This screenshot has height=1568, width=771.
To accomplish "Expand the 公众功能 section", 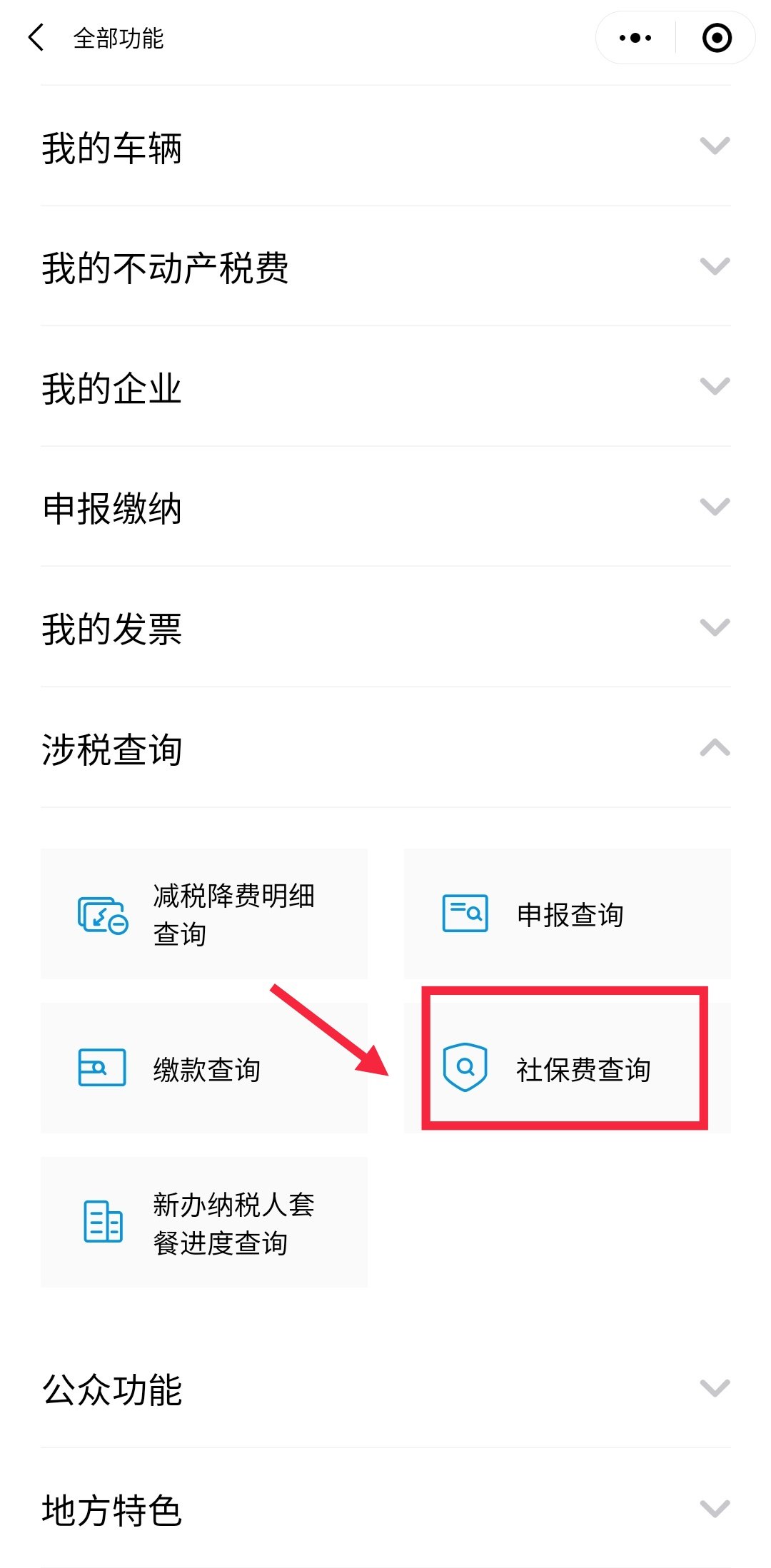I will pyautogui.click(x=385, y=1388).
